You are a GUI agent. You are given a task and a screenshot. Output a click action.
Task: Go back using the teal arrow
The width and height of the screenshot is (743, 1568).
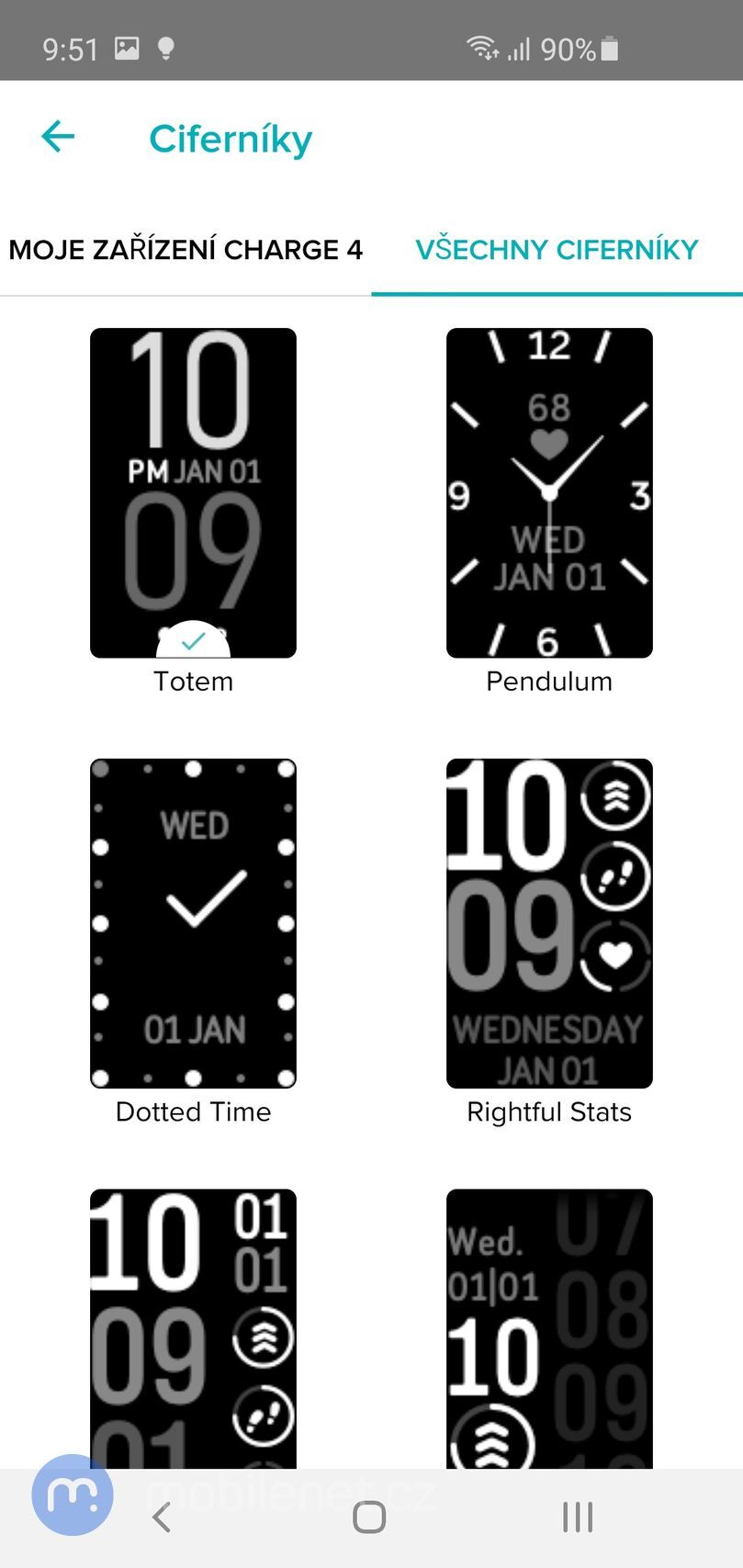pyautogui.click(x=58, y=137)
